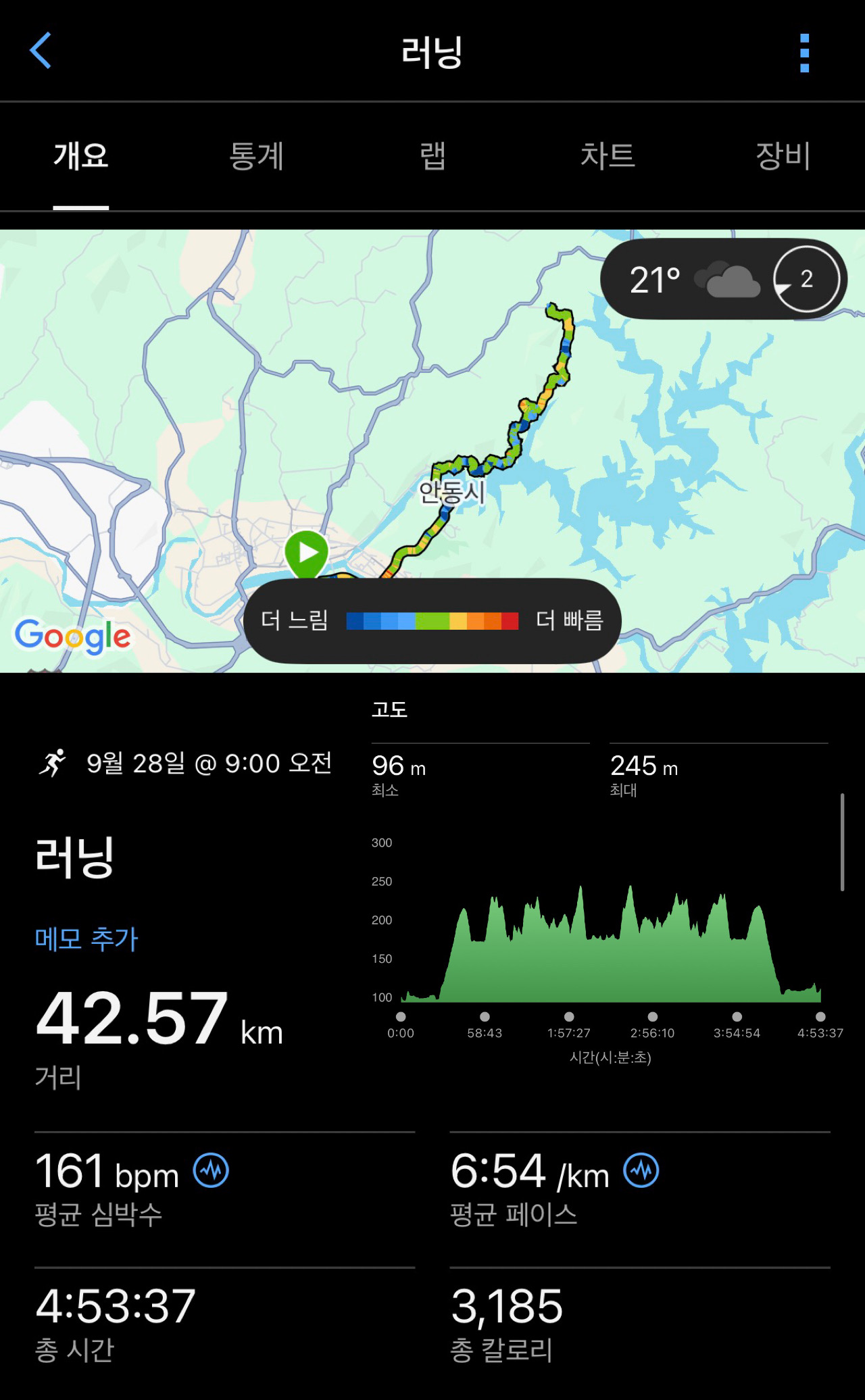Go back using the top-left arrow
865x1400 pixels.
[41, 51]
